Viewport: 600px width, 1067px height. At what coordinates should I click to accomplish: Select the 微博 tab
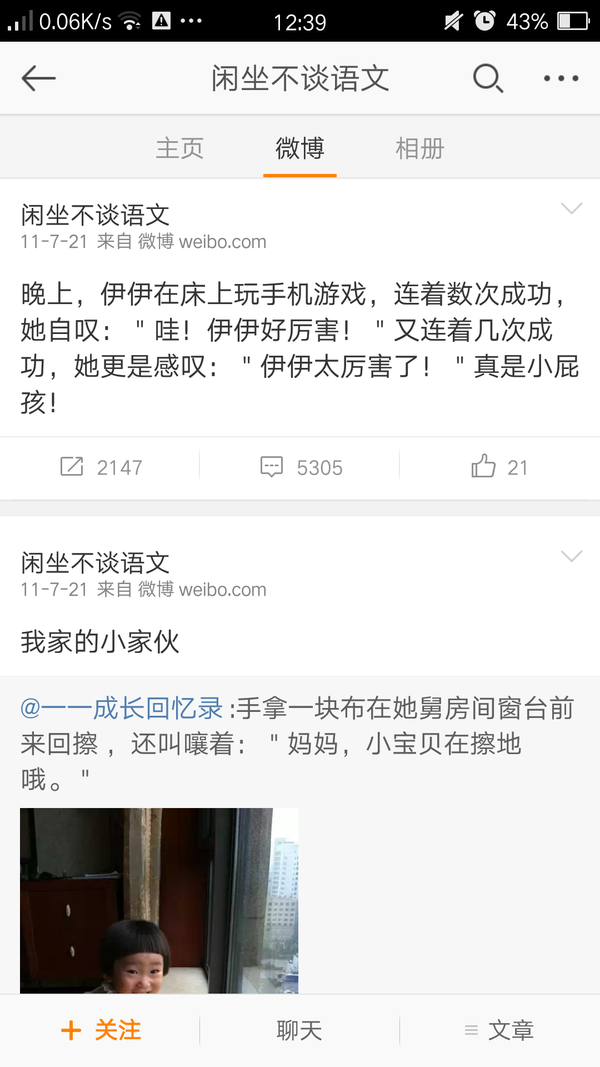pyautogui.click(x=300, y=149)
